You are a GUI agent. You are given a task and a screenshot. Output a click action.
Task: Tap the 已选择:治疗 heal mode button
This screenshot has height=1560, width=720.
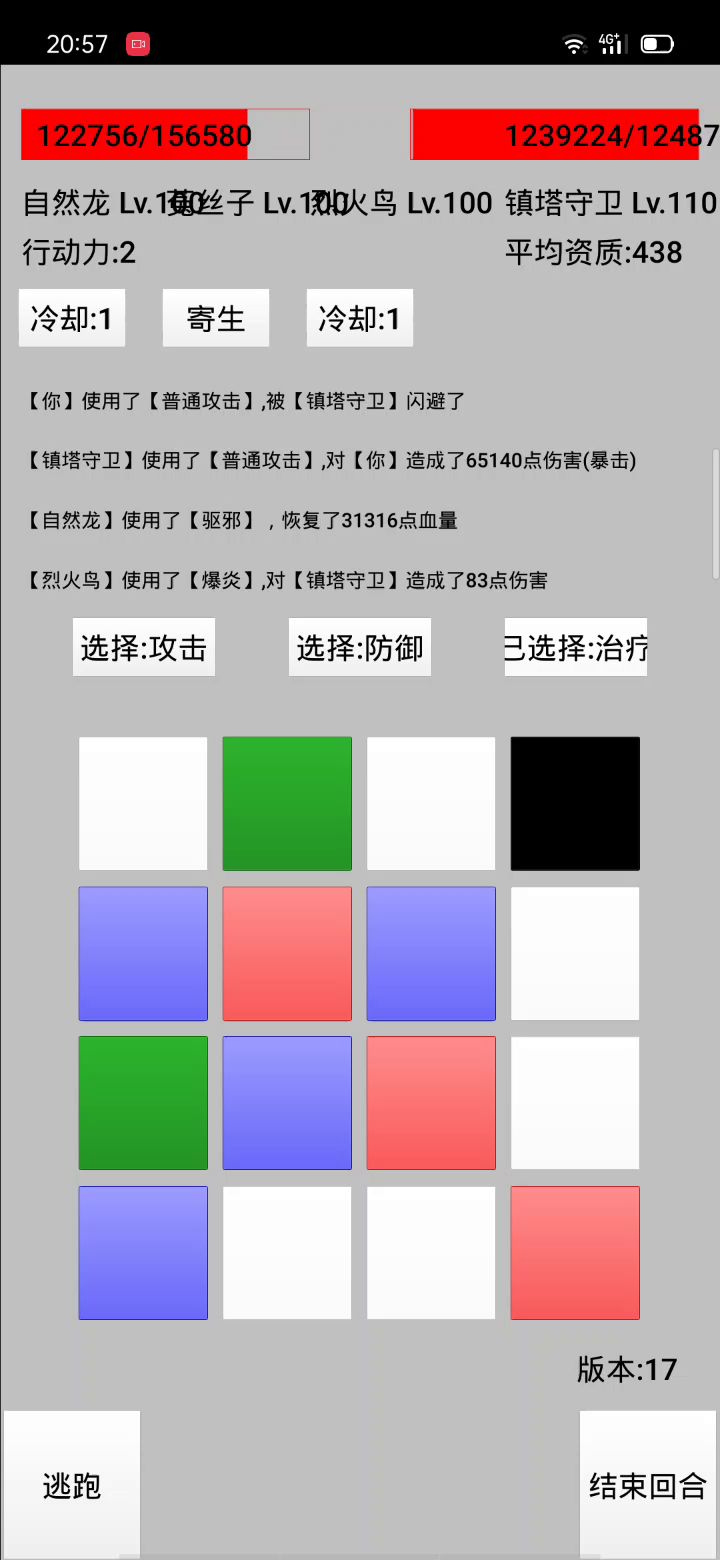[x=576, y=648]
